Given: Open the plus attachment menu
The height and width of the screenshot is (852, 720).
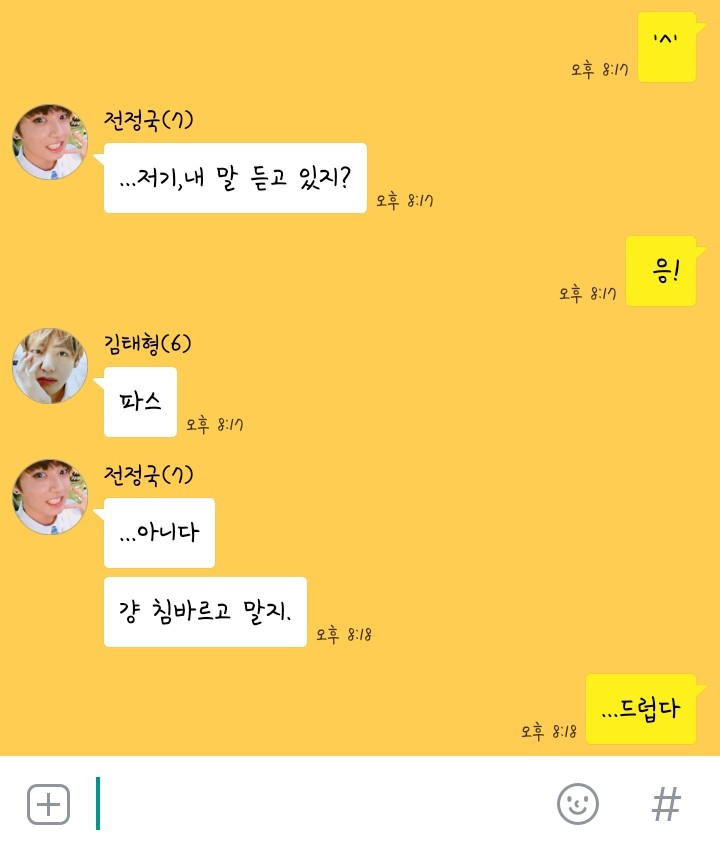Looking at the screenshot, I should tap(48, 804).
